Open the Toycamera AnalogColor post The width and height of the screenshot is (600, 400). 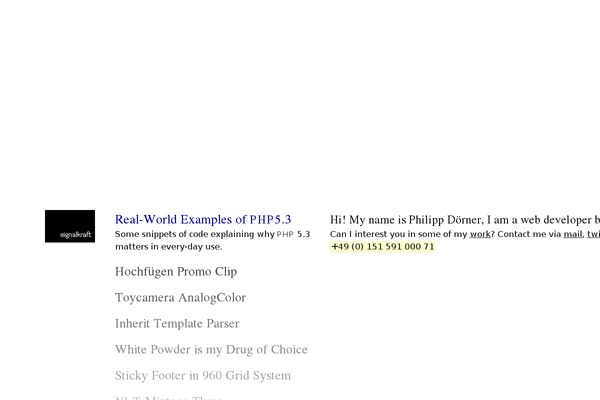click(x=180, y=298)
